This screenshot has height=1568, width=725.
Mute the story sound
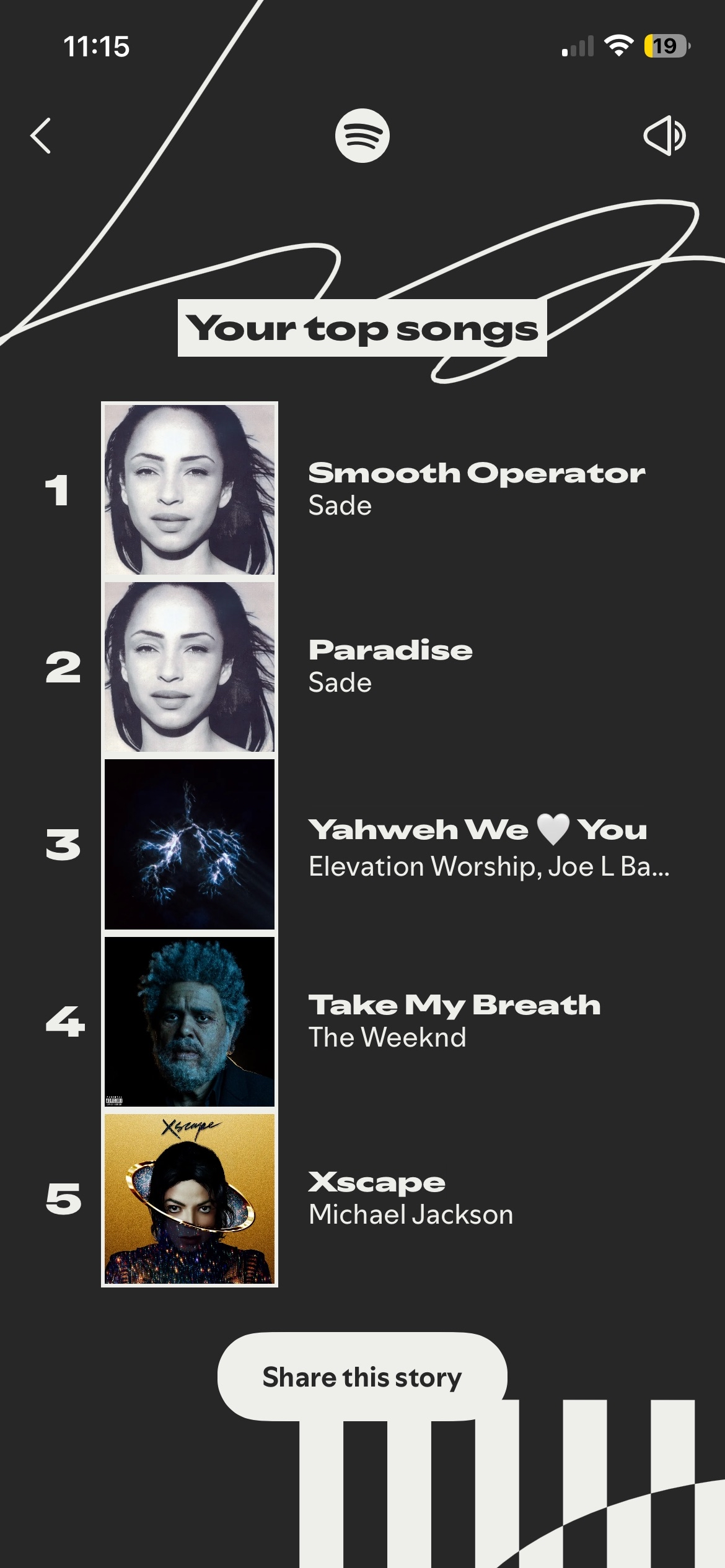(664, 136)
